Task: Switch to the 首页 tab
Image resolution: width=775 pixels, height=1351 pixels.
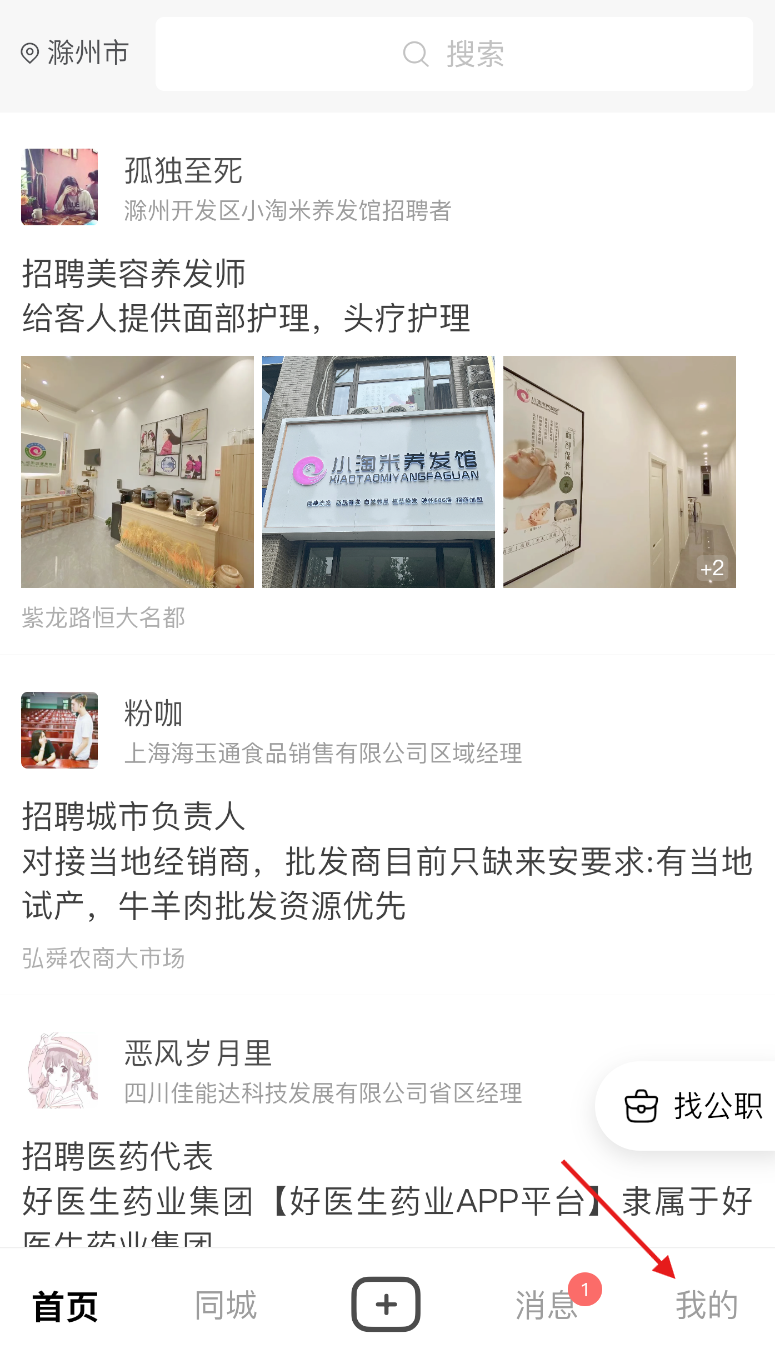Action: (66, 1305)
